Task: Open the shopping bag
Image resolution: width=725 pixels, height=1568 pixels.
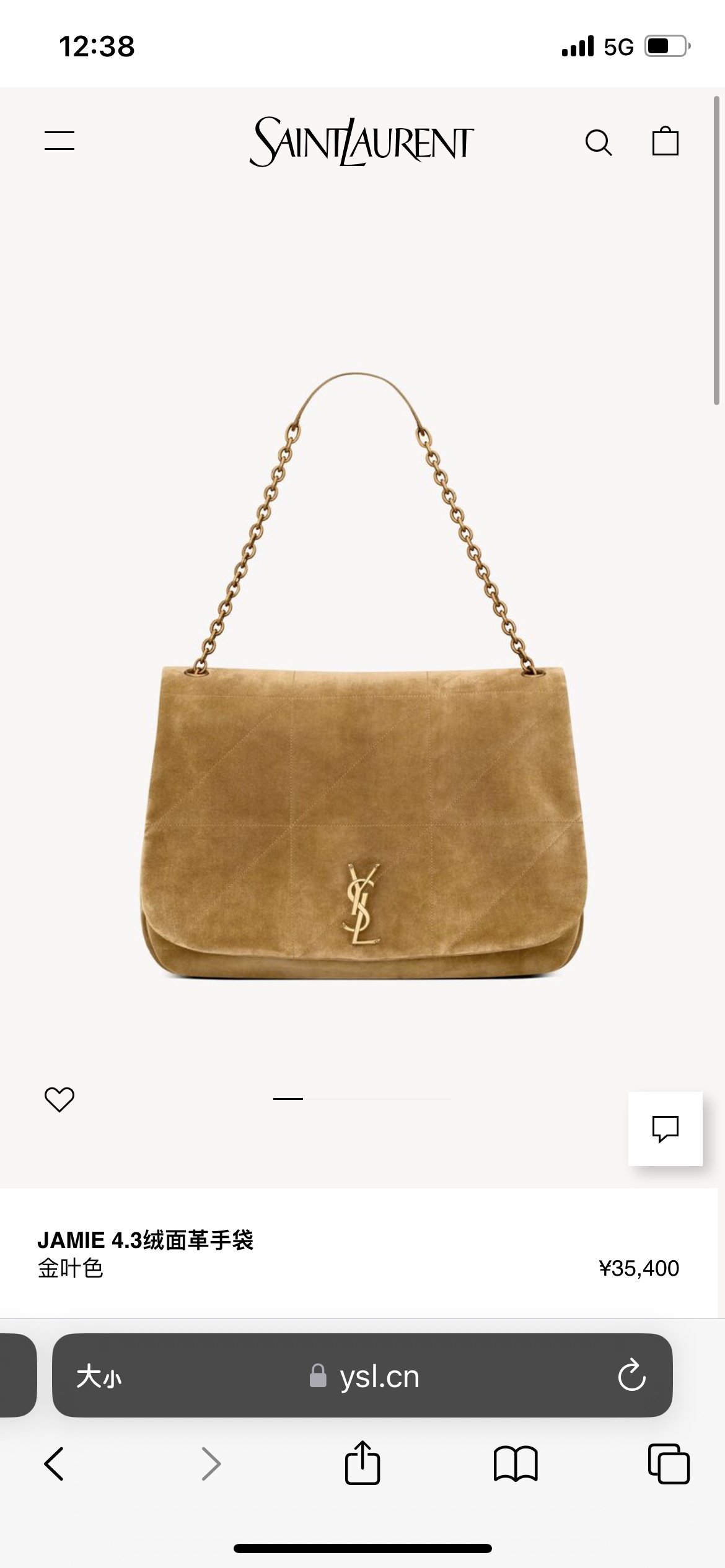Action: tap(665, 141)
